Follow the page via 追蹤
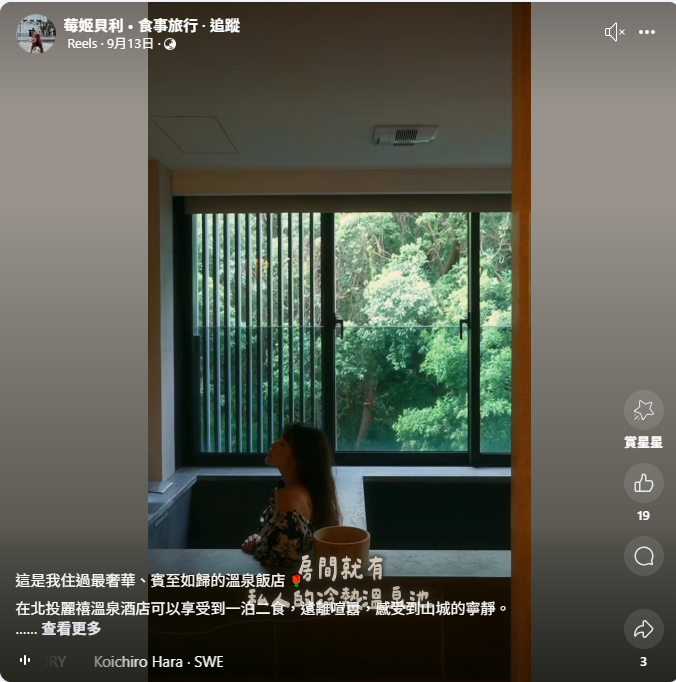This screenshot has width=676, height=682. (x=225, y=26)
